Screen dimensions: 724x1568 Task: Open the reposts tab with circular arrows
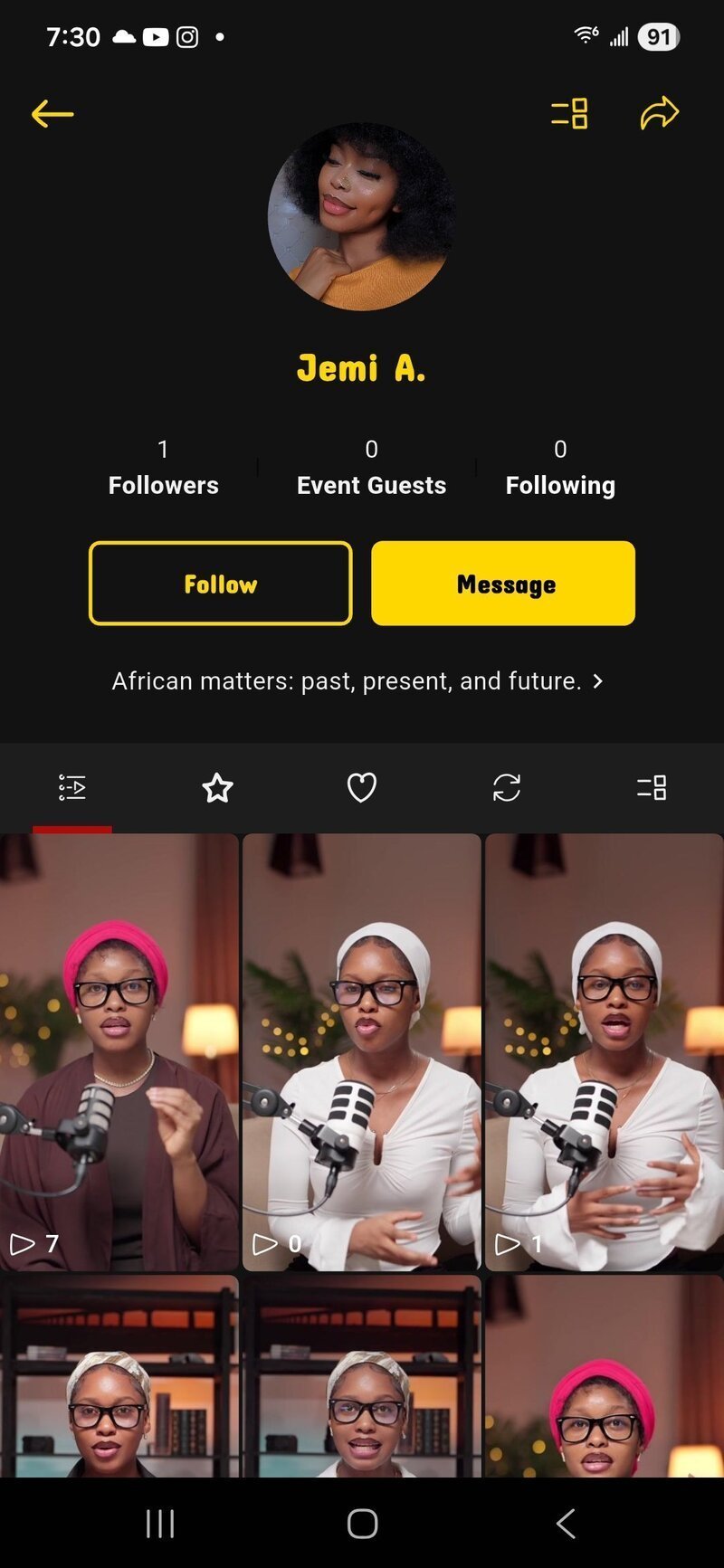[x=507, y=788]
